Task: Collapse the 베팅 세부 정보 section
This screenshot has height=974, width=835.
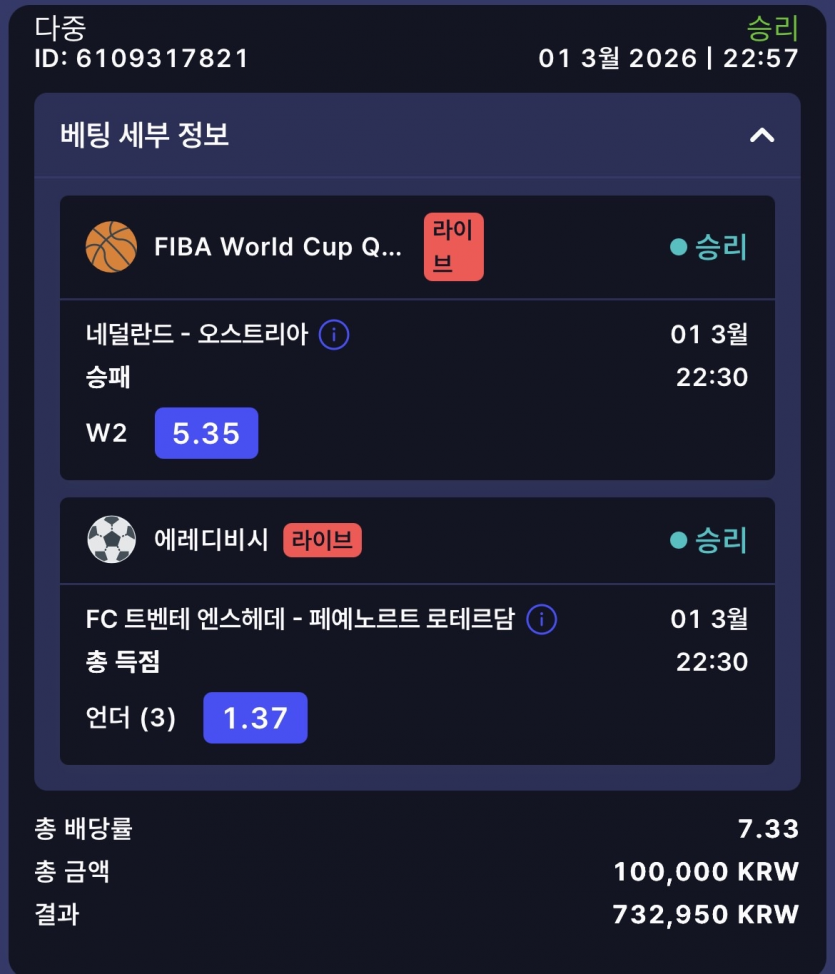Action: [x=762, y=135]
